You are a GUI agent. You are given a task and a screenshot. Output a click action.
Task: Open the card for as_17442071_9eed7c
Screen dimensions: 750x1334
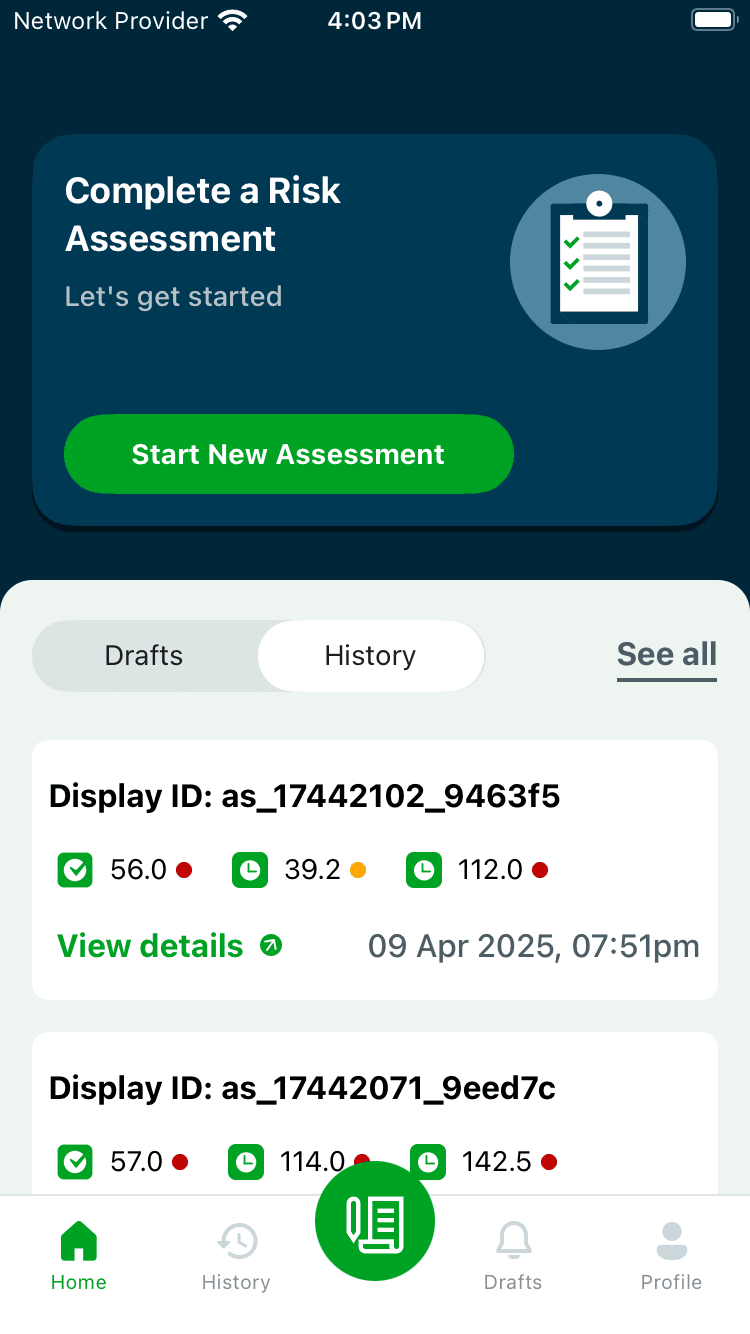[375, 1113]
